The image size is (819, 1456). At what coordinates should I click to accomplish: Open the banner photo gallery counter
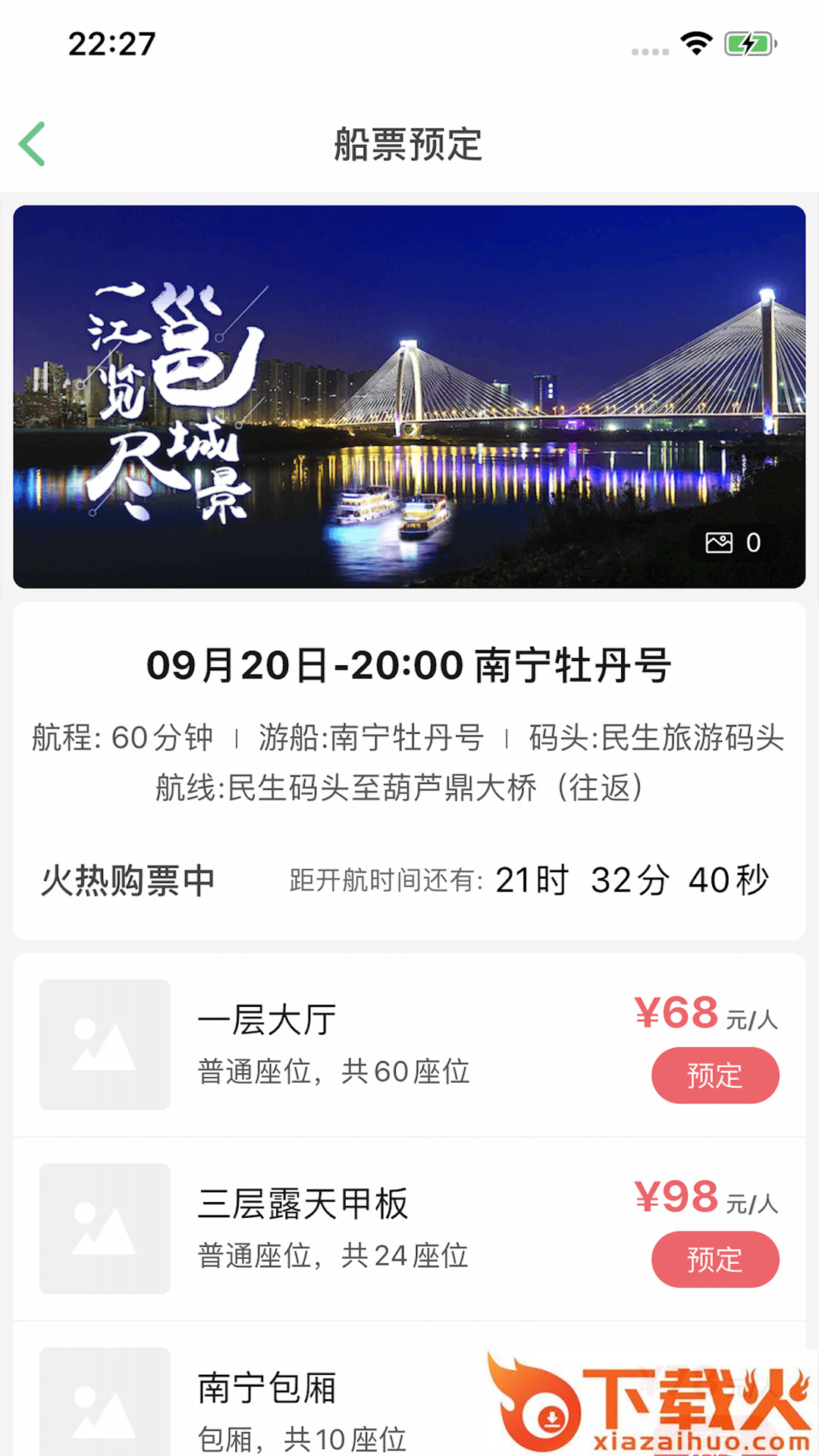pos(733,543)
